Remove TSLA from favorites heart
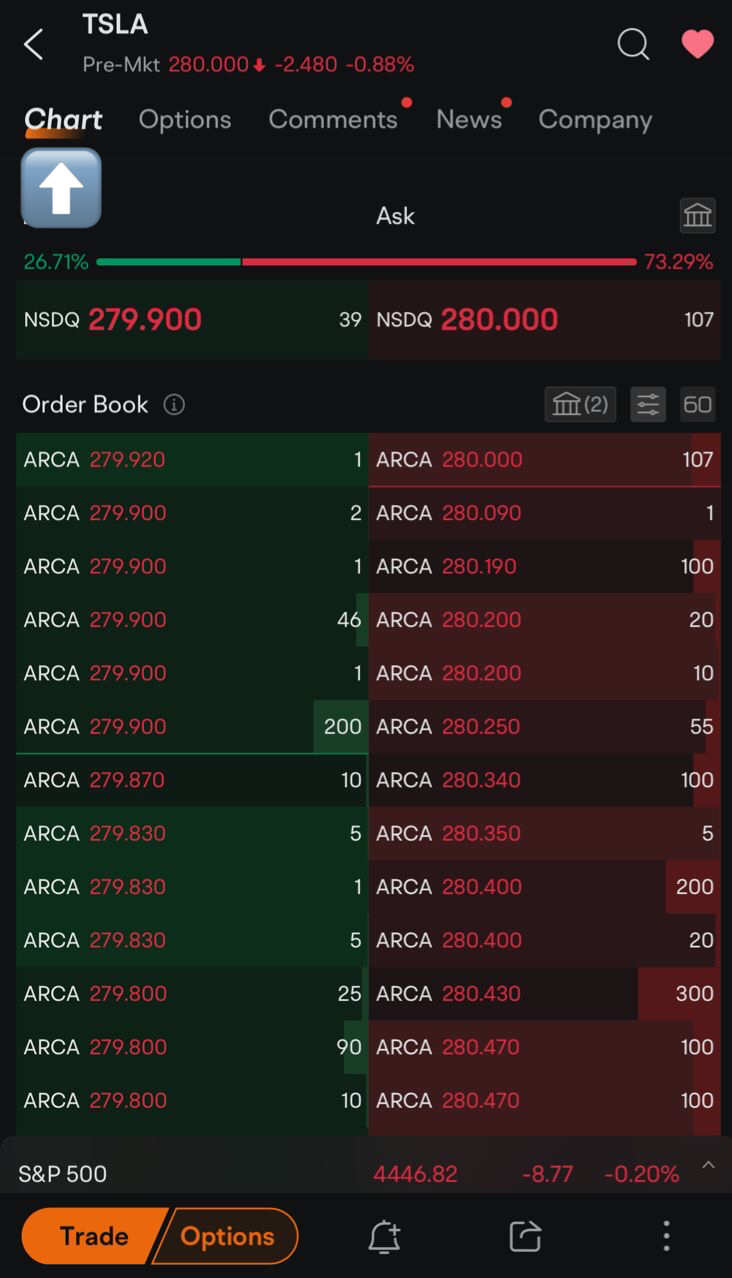This screenshot has width=732, height=1278. pos(697,44)
